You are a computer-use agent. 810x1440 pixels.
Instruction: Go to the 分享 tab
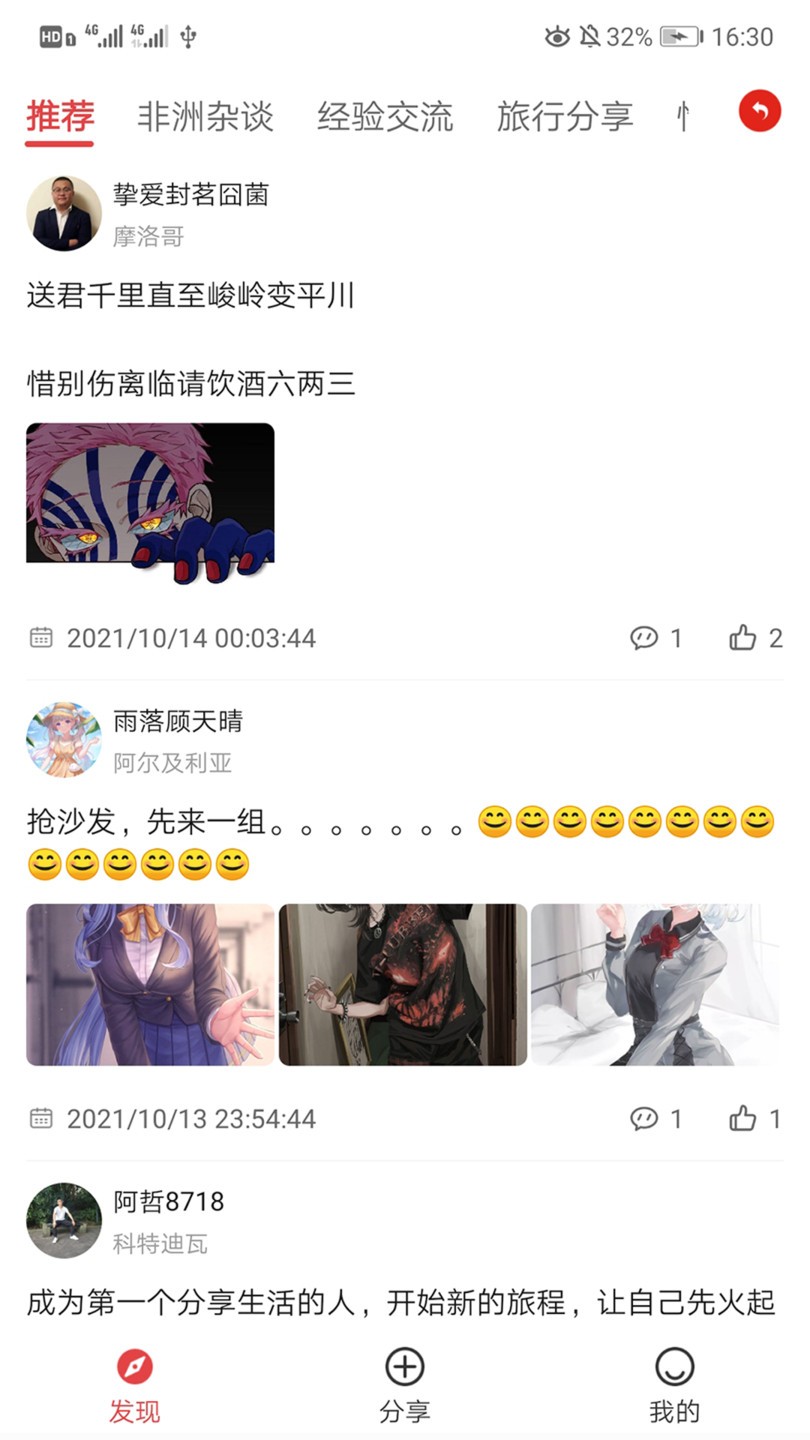[404, 1385]
